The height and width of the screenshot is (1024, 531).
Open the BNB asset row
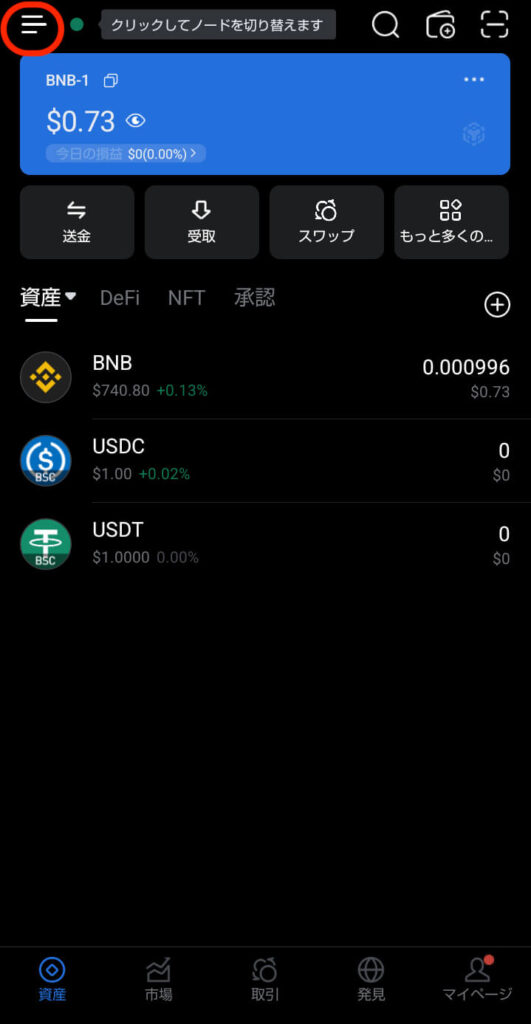pos(265,377)
